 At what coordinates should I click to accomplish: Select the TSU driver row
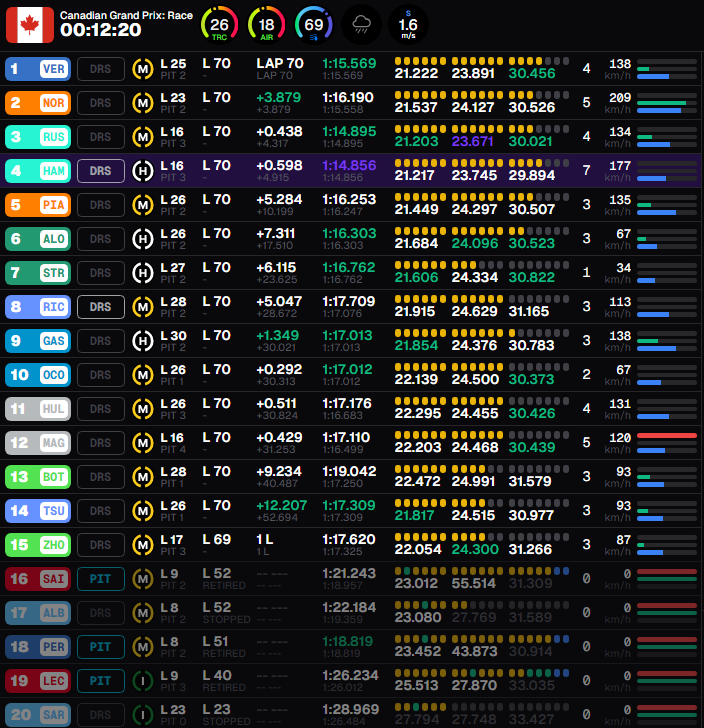pyautogui.click(x=352, y=511)
